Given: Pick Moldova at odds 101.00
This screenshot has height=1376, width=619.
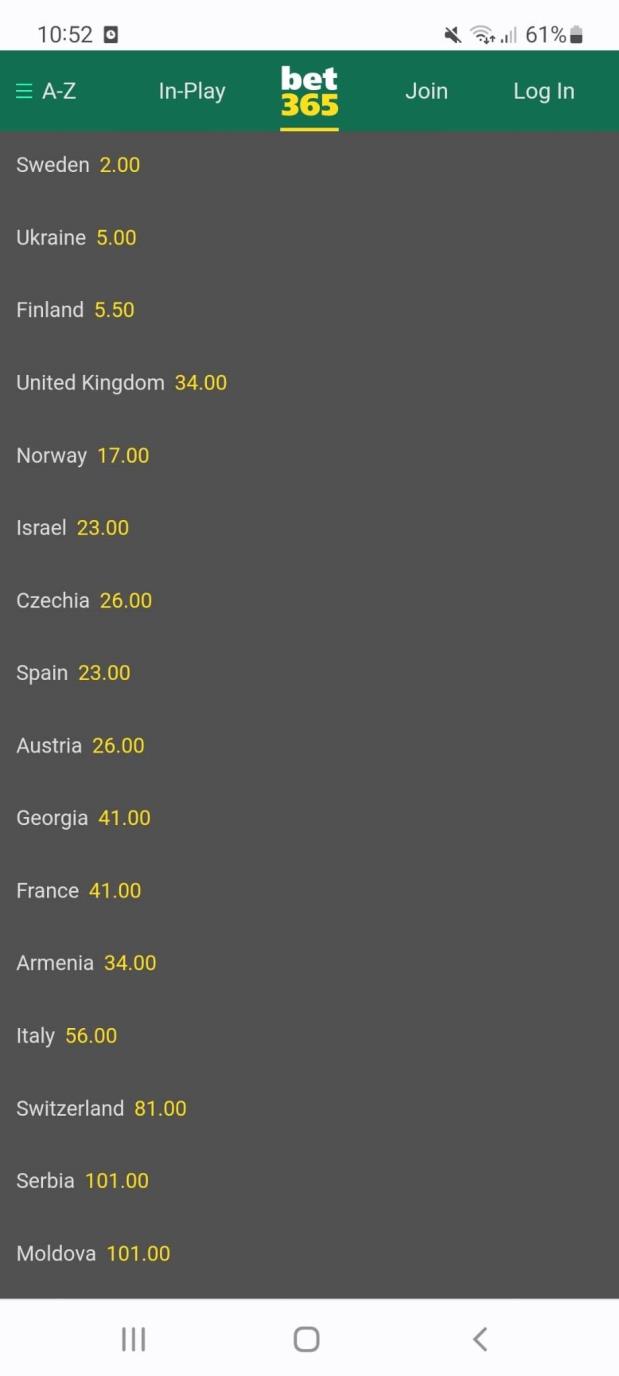Looking at the screenshot, I should [93, 1254].
